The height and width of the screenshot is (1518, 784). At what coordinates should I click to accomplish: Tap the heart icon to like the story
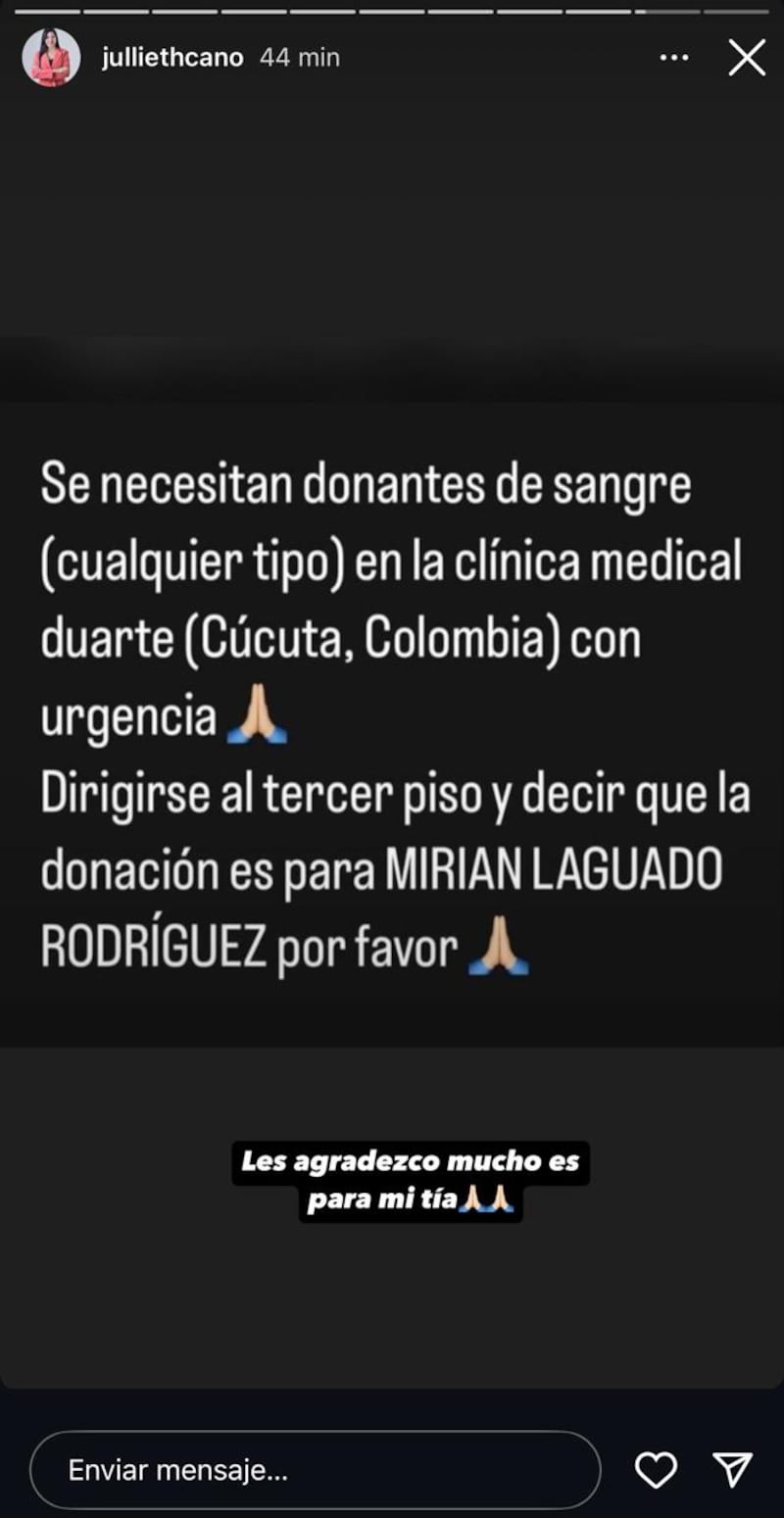(657, 1468)
